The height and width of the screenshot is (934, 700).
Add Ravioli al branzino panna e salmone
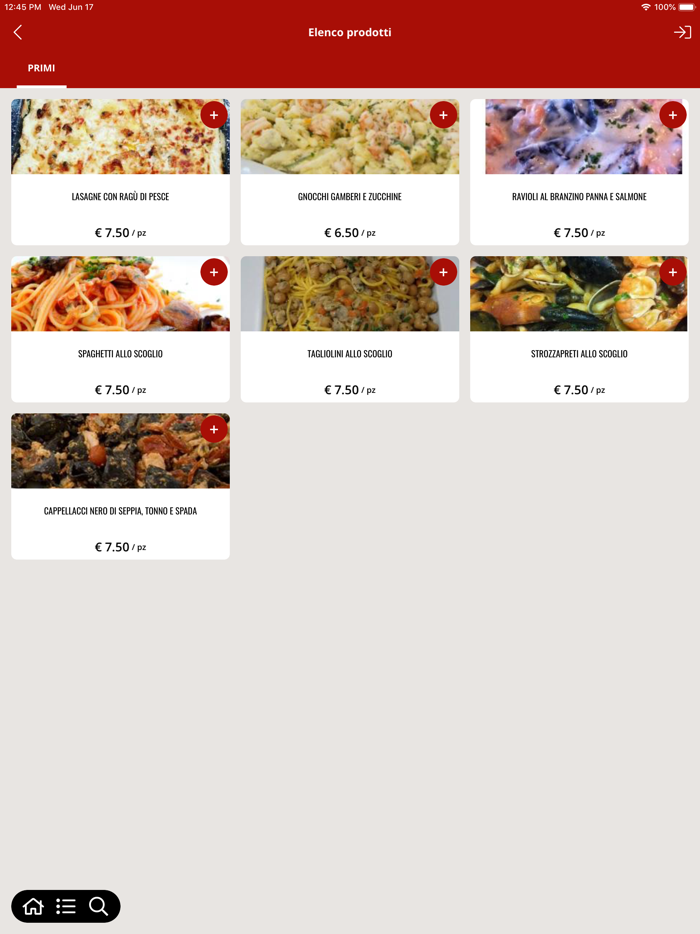[673, 115]
